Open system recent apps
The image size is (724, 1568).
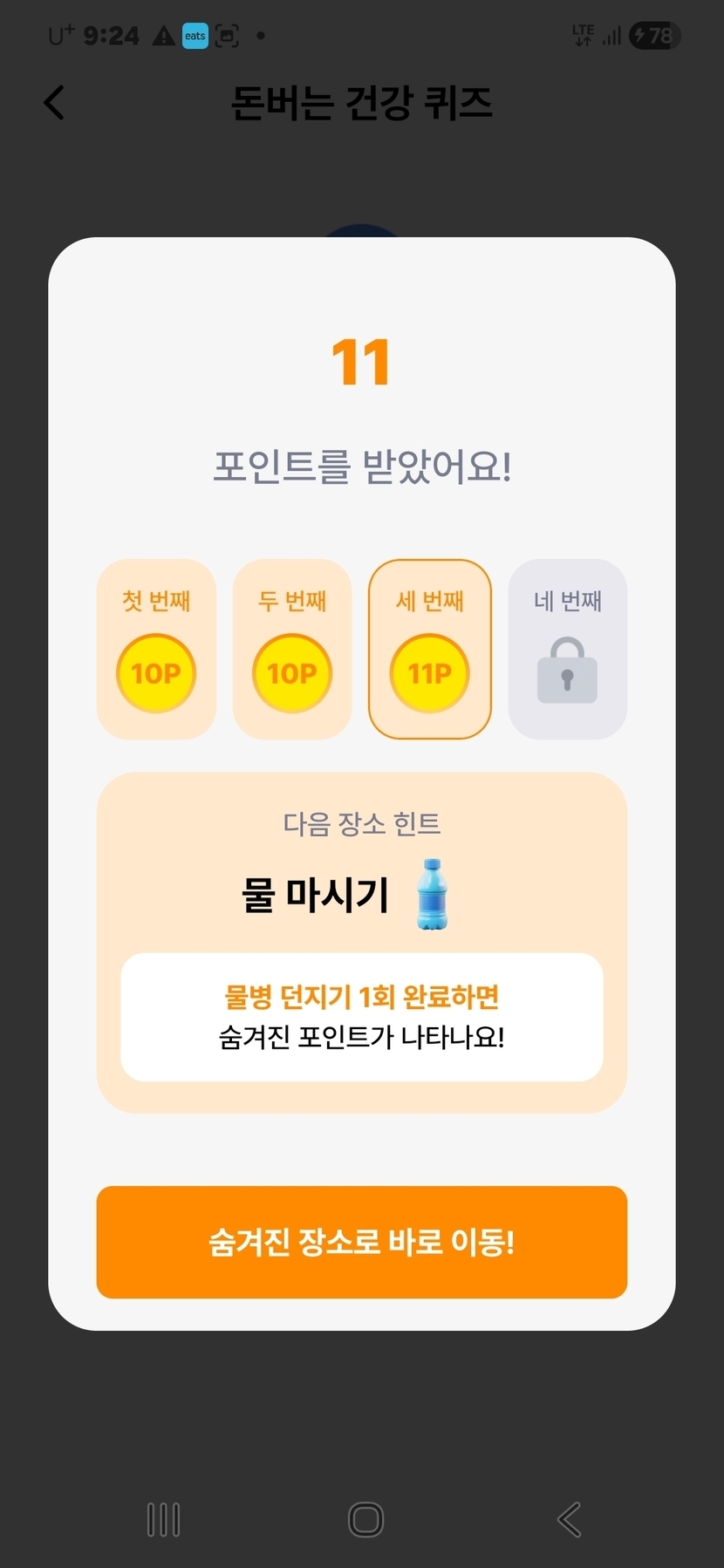coord(163,1520)
